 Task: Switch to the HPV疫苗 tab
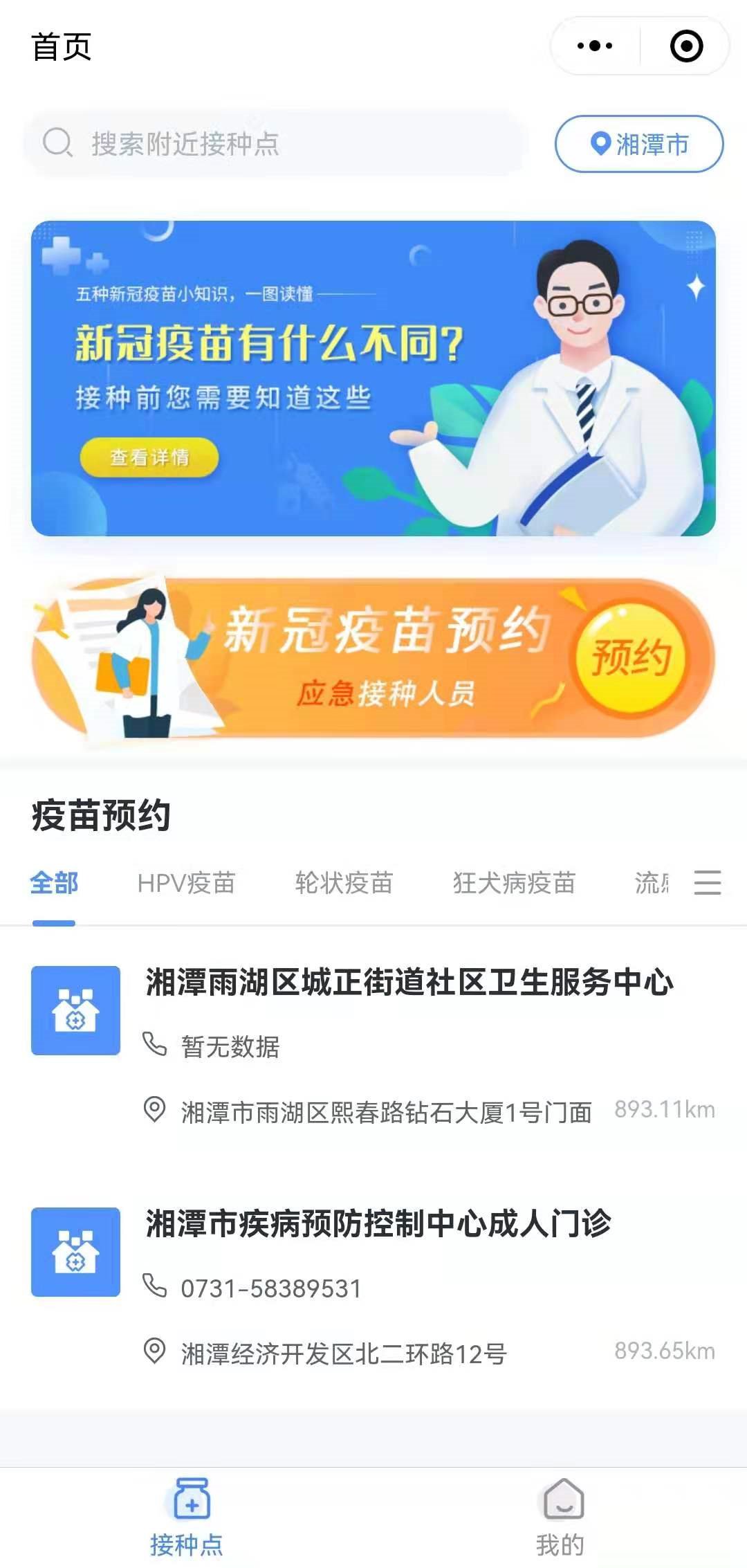pyautogui.click(x=186, y=884)
